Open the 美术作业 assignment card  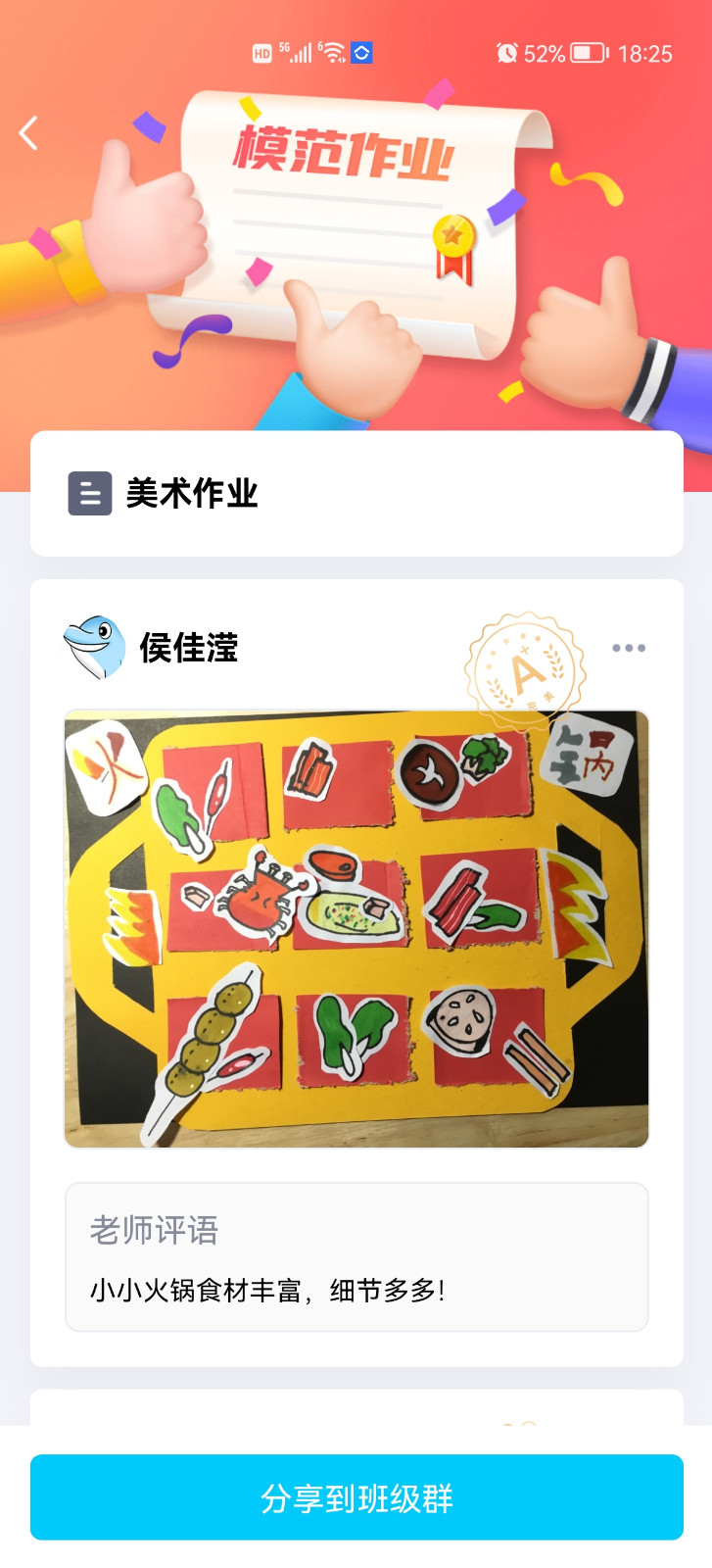pyautogui.click(x=356, y=493)
